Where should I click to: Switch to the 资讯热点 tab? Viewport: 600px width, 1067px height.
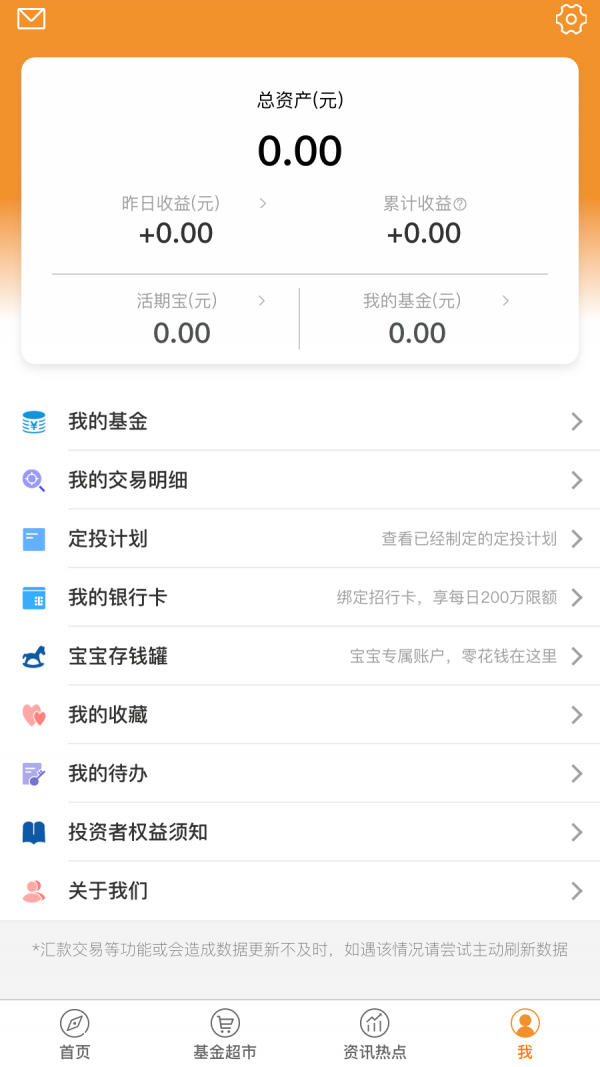375,1034
